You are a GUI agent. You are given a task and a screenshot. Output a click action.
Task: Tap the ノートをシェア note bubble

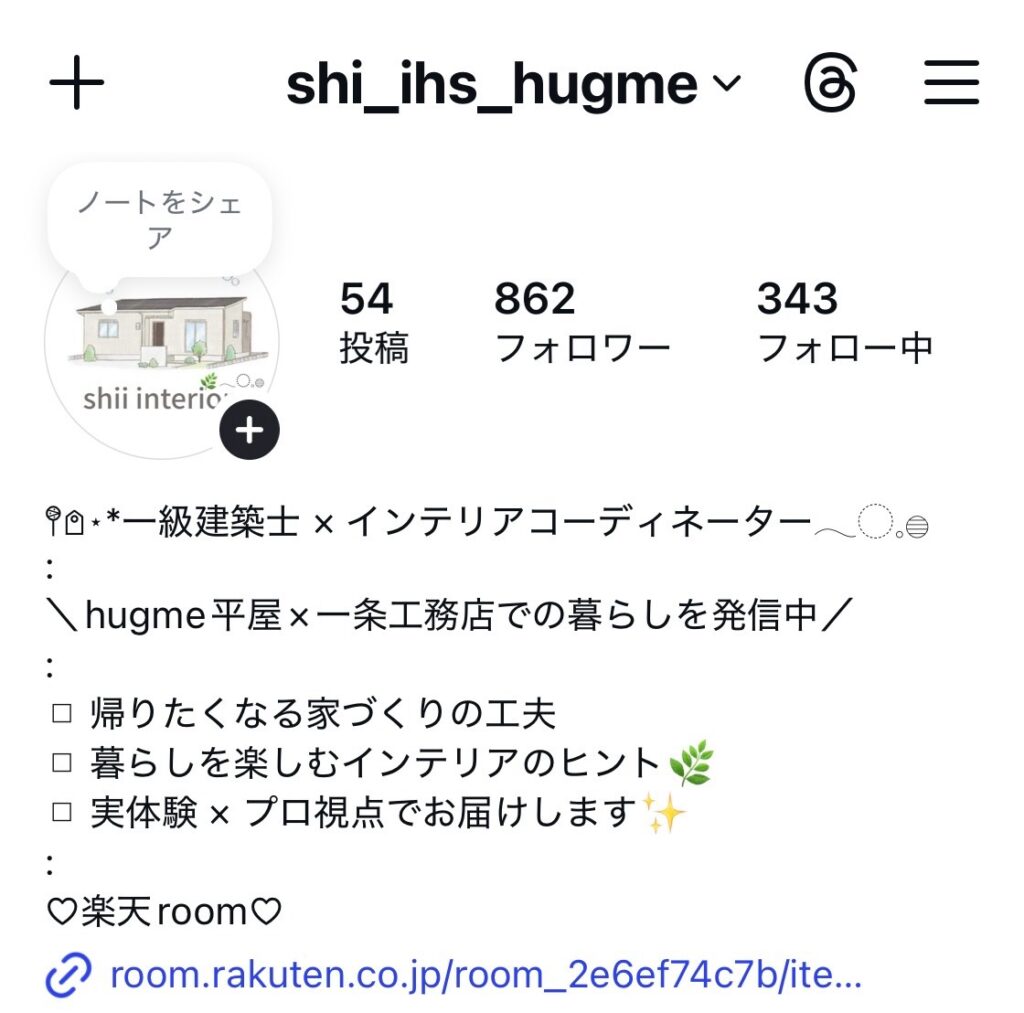pyautogui.click(x=160, y=220)
